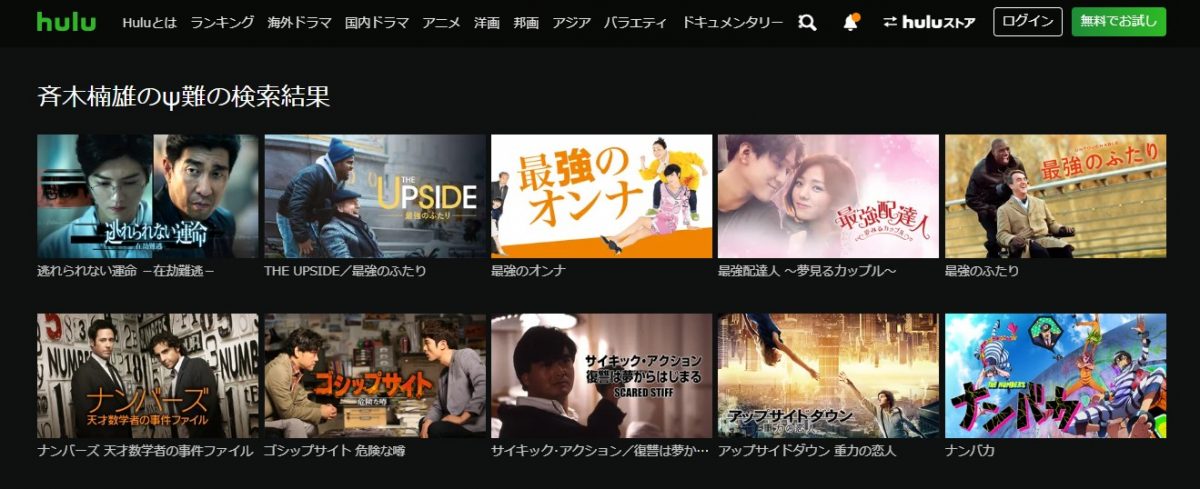Open the Huluとは page
Viewport: 1200px width, 489px height.
(149, 22)
